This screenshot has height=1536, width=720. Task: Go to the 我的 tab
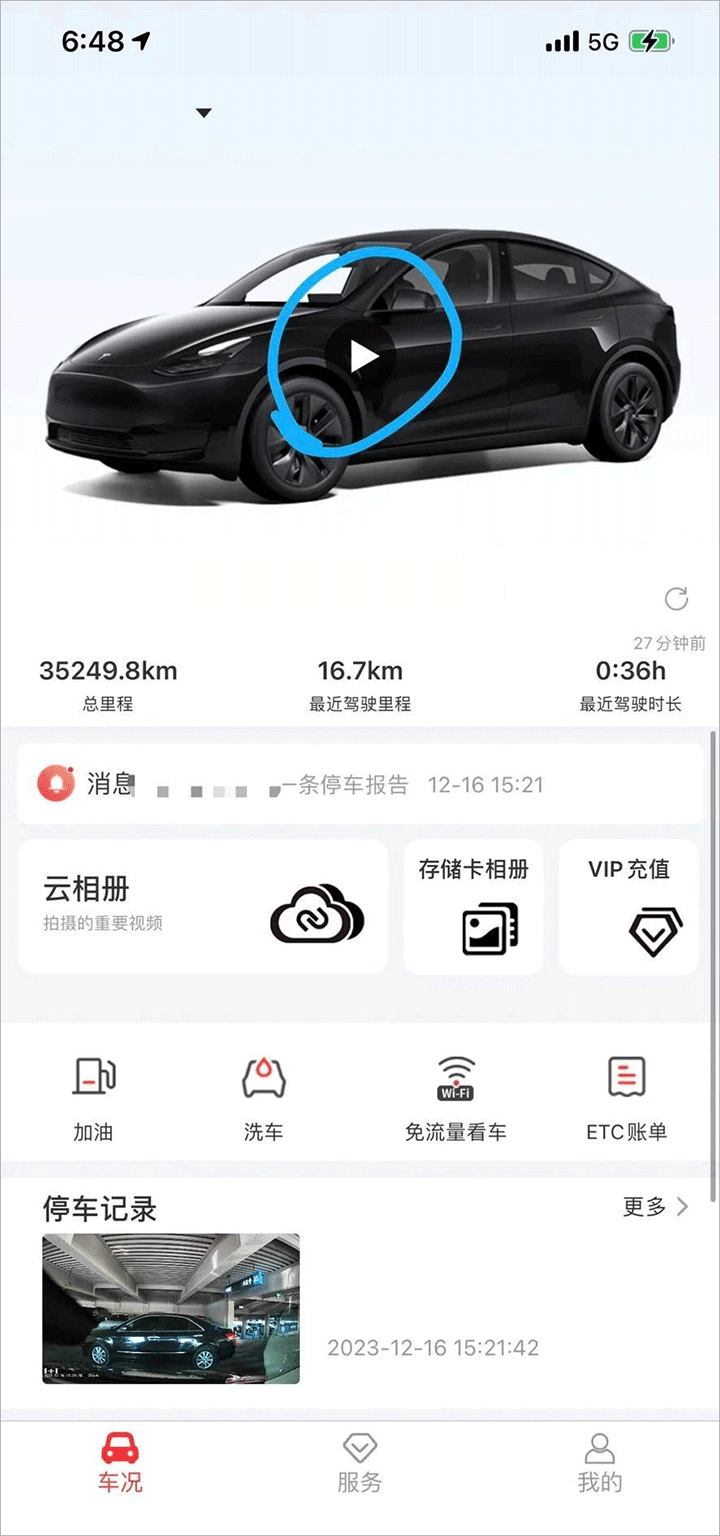coord(600,1462)
